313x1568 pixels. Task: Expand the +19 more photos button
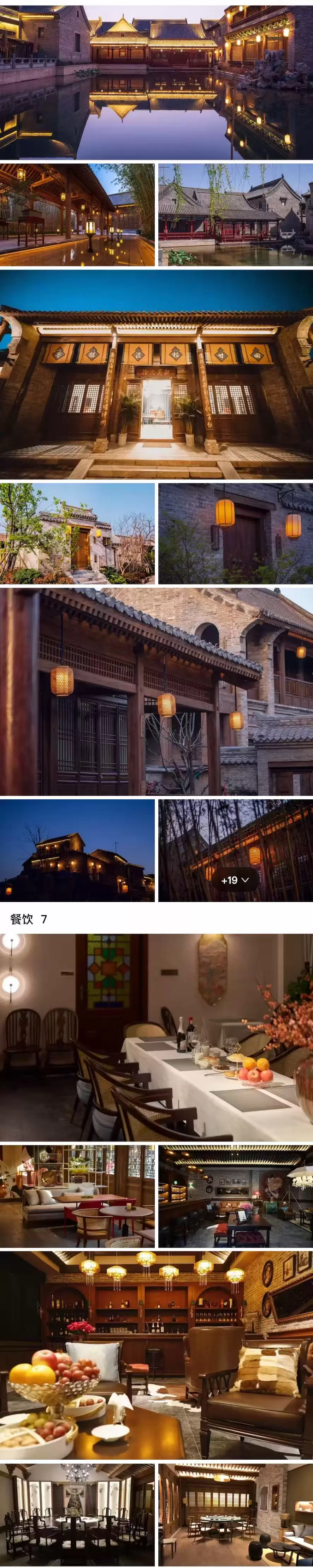[x=235, y=879]
